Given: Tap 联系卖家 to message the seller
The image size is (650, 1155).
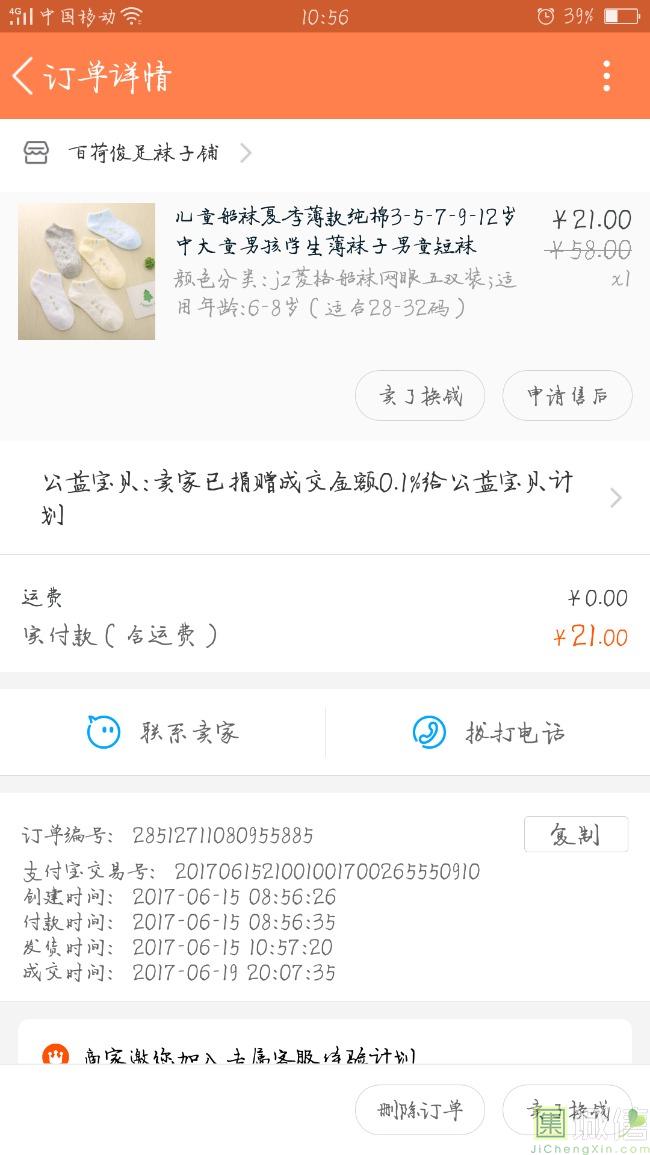Looking at the screenshot, I should [163, 733].
